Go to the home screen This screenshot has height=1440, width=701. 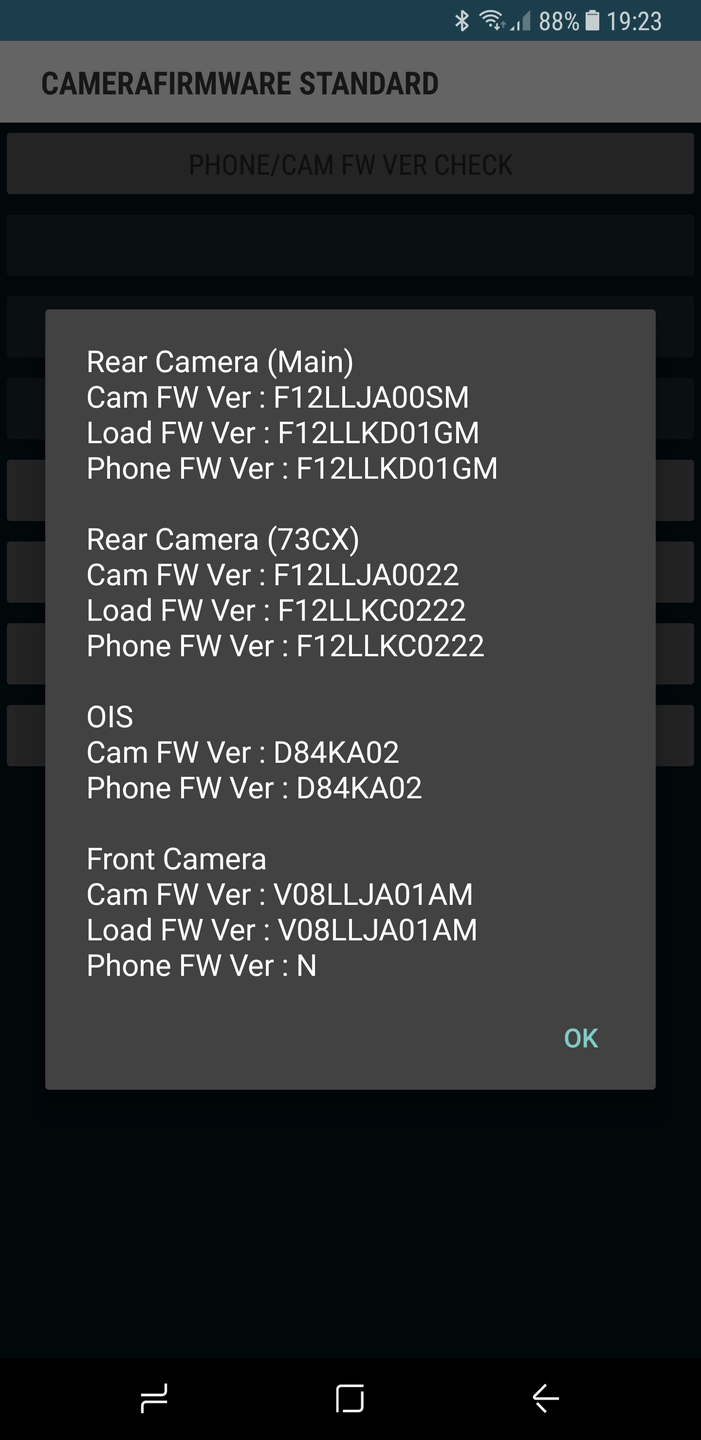coord(350,1398)
